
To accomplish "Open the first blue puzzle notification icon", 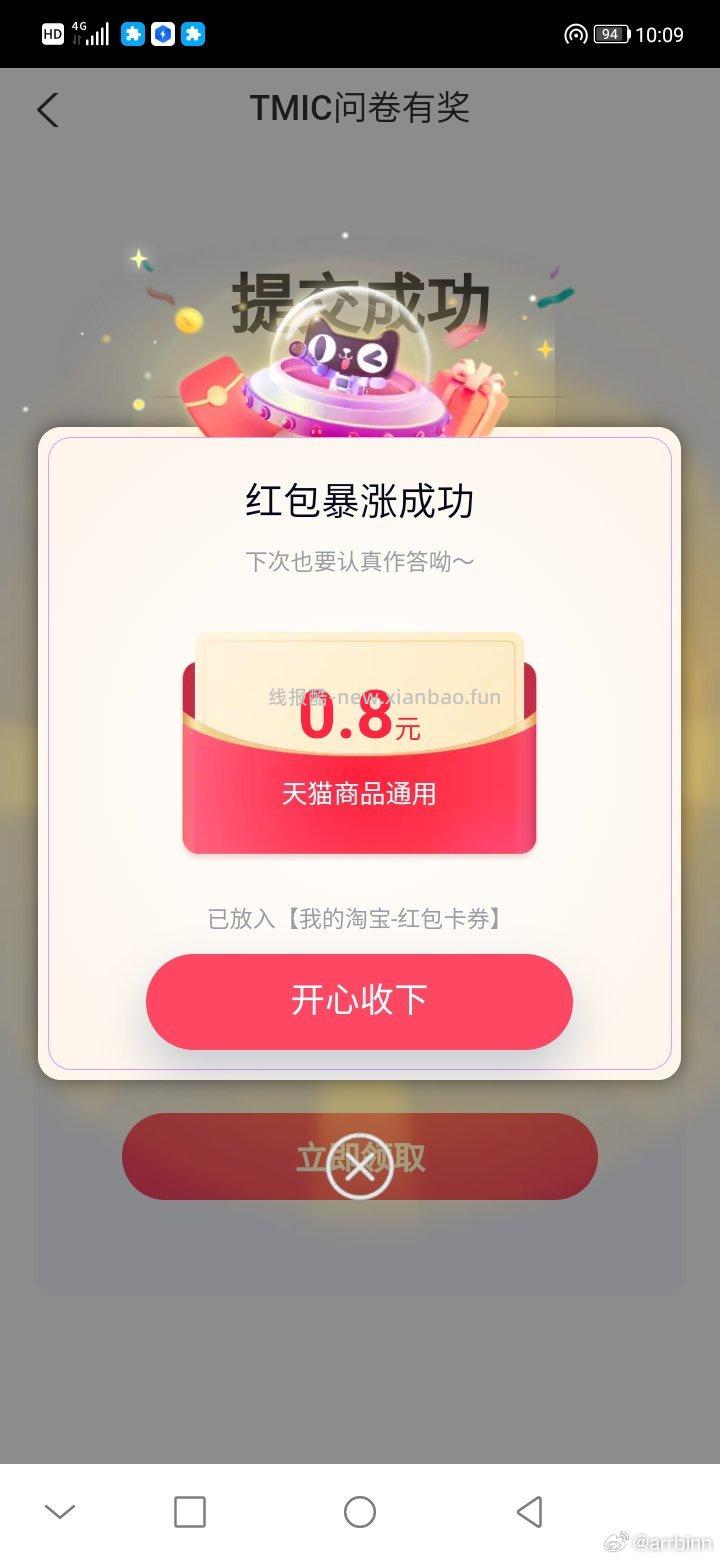I will (x=132, y=33).
